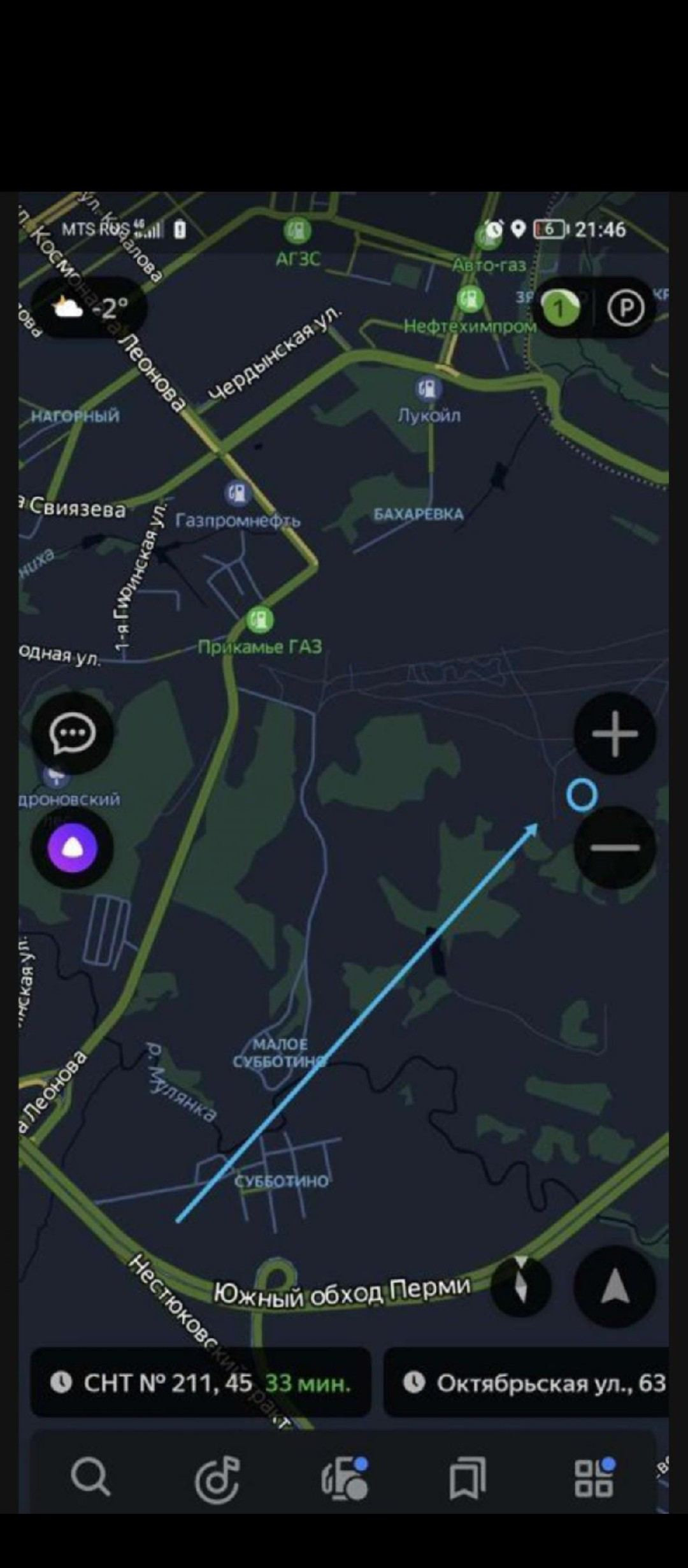Select the Октябрьская ул., 63 destination
The height and width of the screenshot is (1568, 688).
point(529,1383)
